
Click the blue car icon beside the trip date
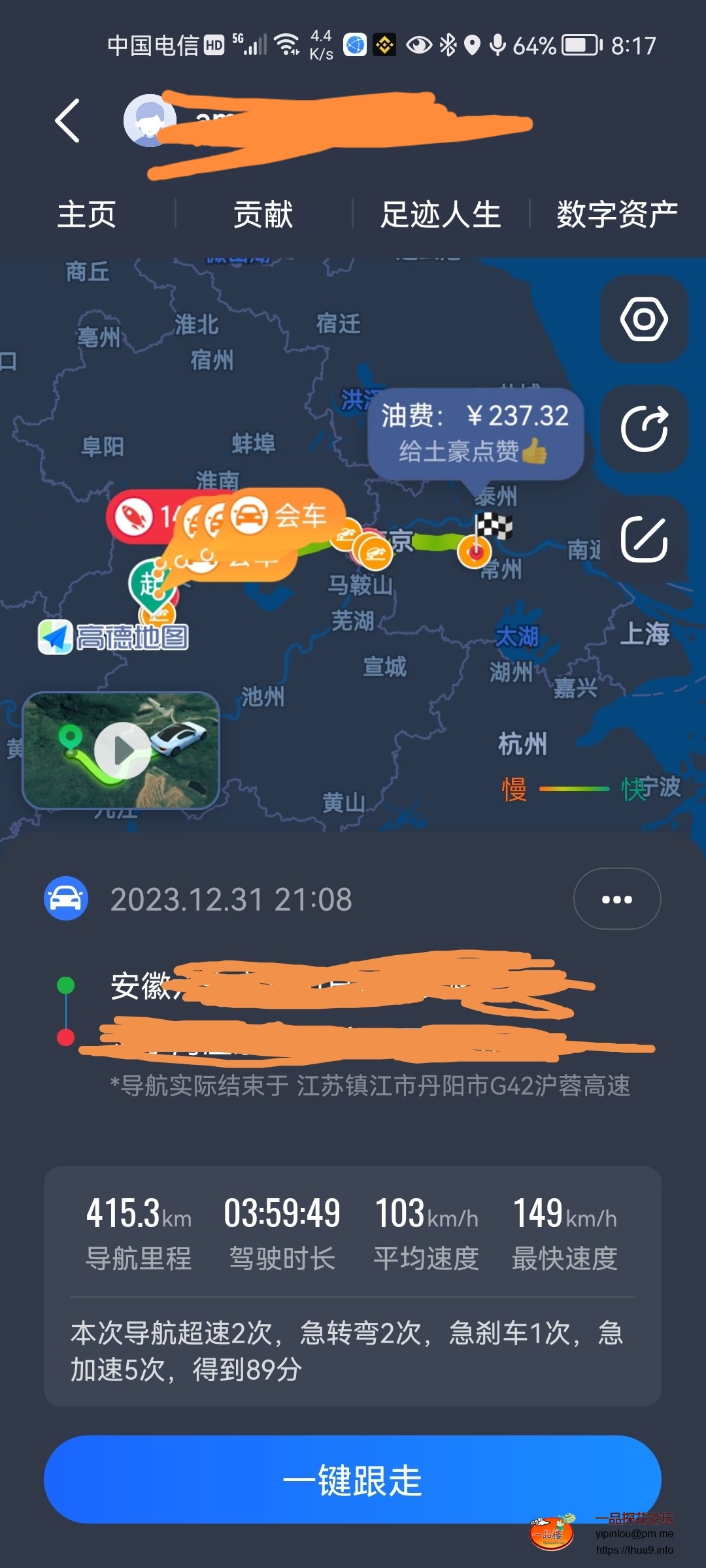[65, 898]
